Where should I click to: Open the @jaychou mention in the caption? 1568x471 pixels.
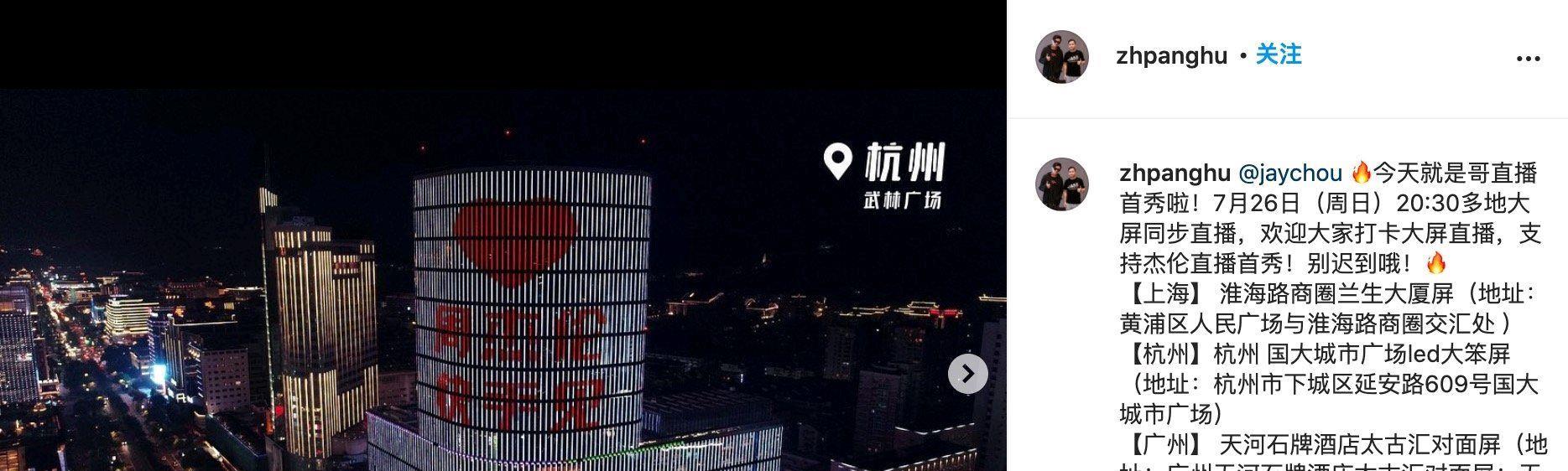(x=1289, y=173)
